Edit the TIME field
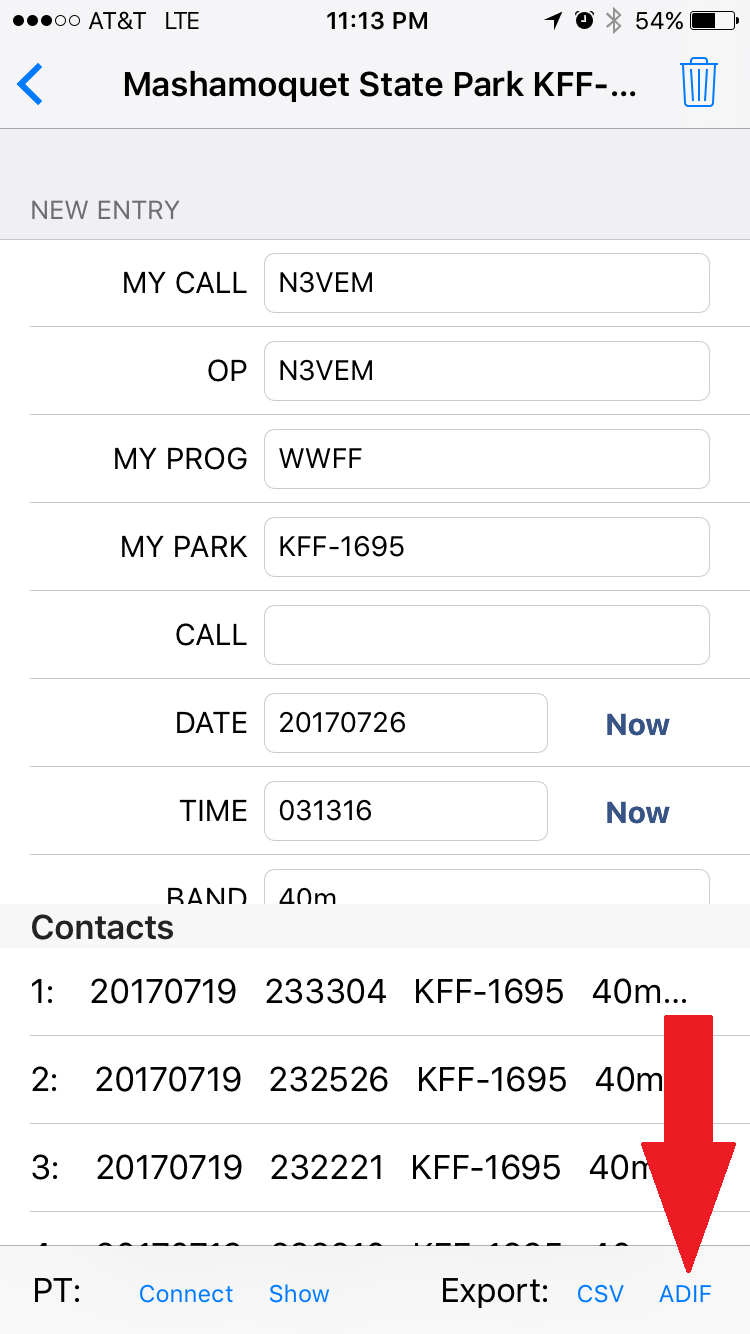 click(x=406, y=811)
